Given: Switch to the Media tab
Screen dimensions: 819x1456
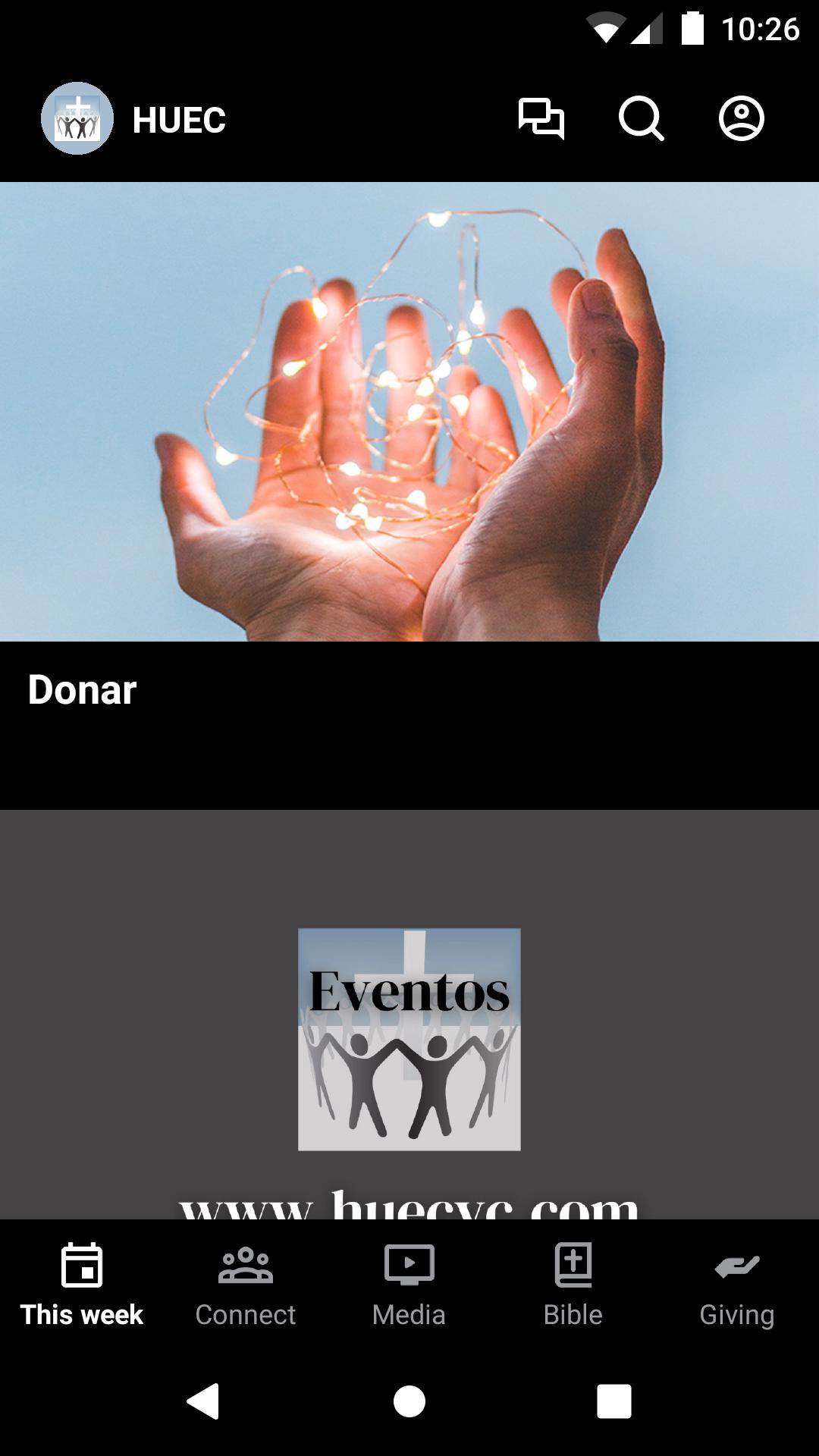Looking at the screenshot, I should pos(409,1285).
